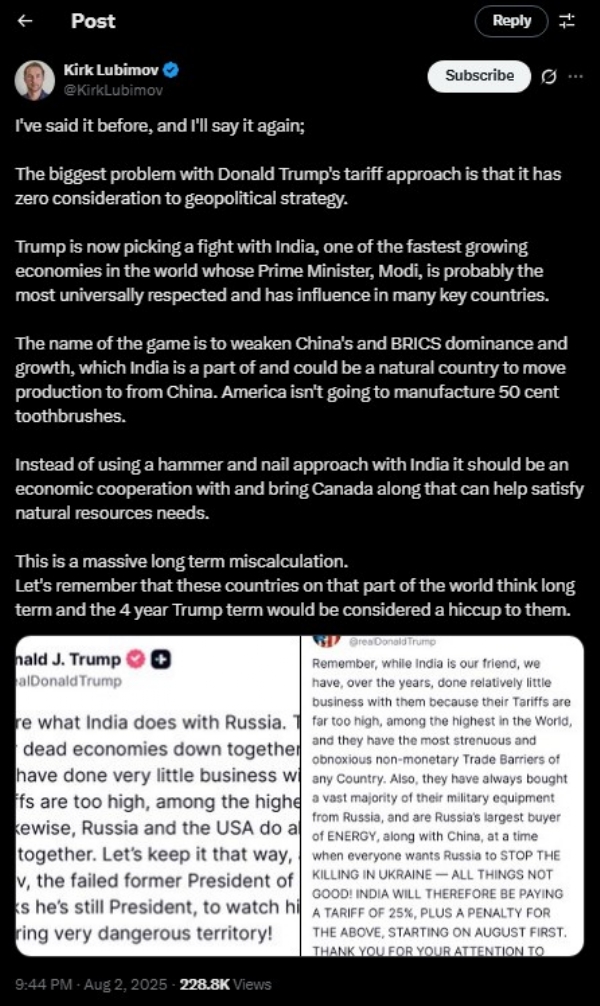Tap the Reply button
This screenshot has width=600, height=1006.
tap(511, 21)
